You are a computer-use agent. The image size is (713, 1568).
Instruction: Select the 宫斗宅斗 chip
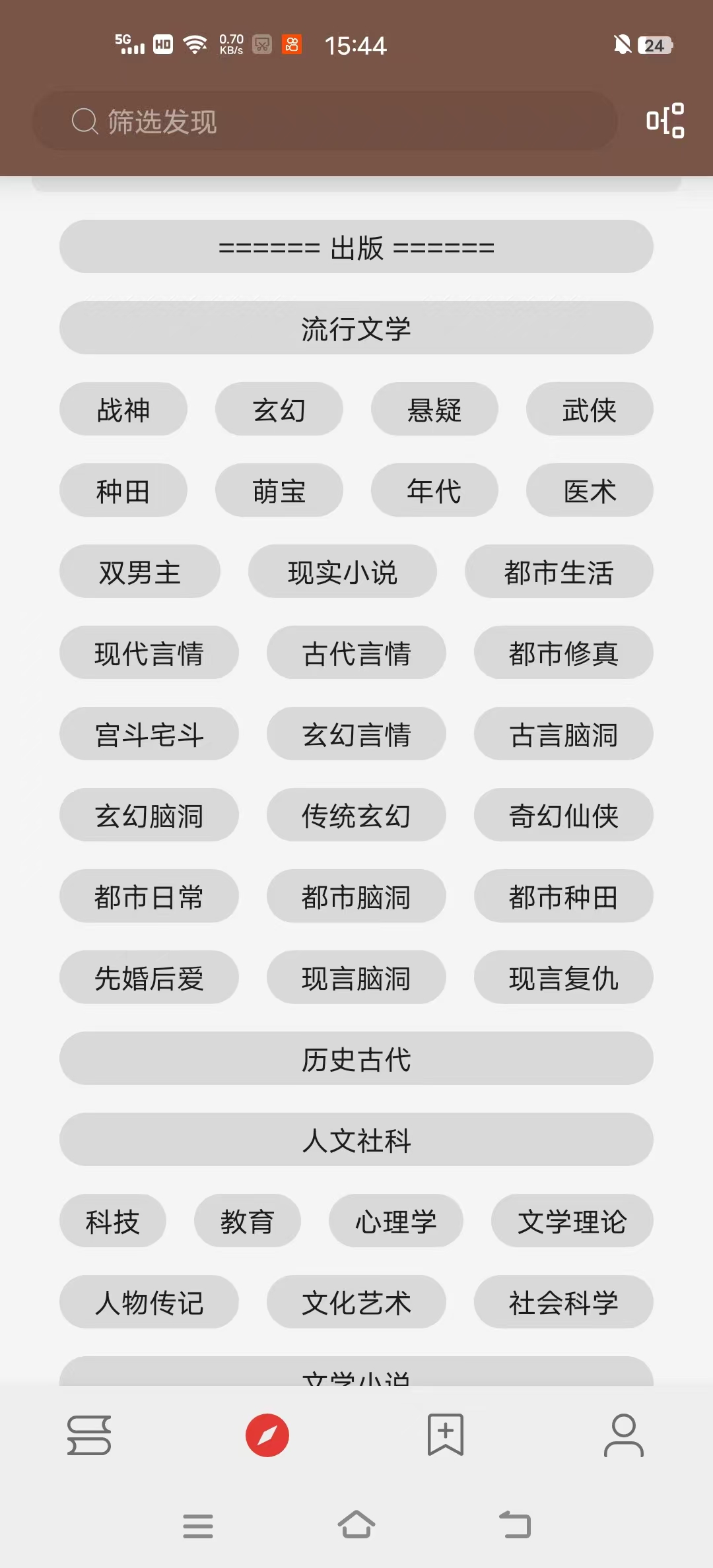pos(149,734)
